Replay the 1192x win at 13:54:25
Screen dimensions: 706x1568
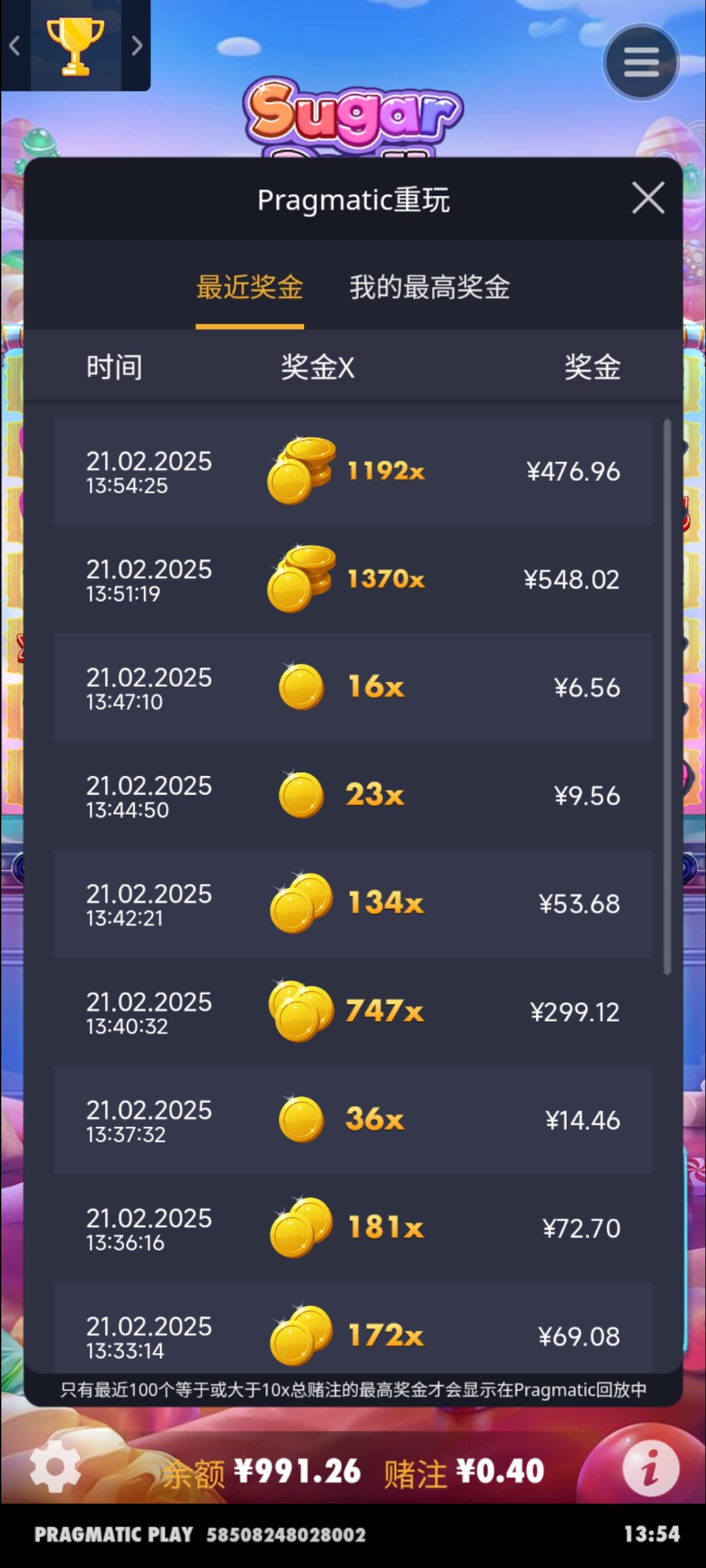353,471
